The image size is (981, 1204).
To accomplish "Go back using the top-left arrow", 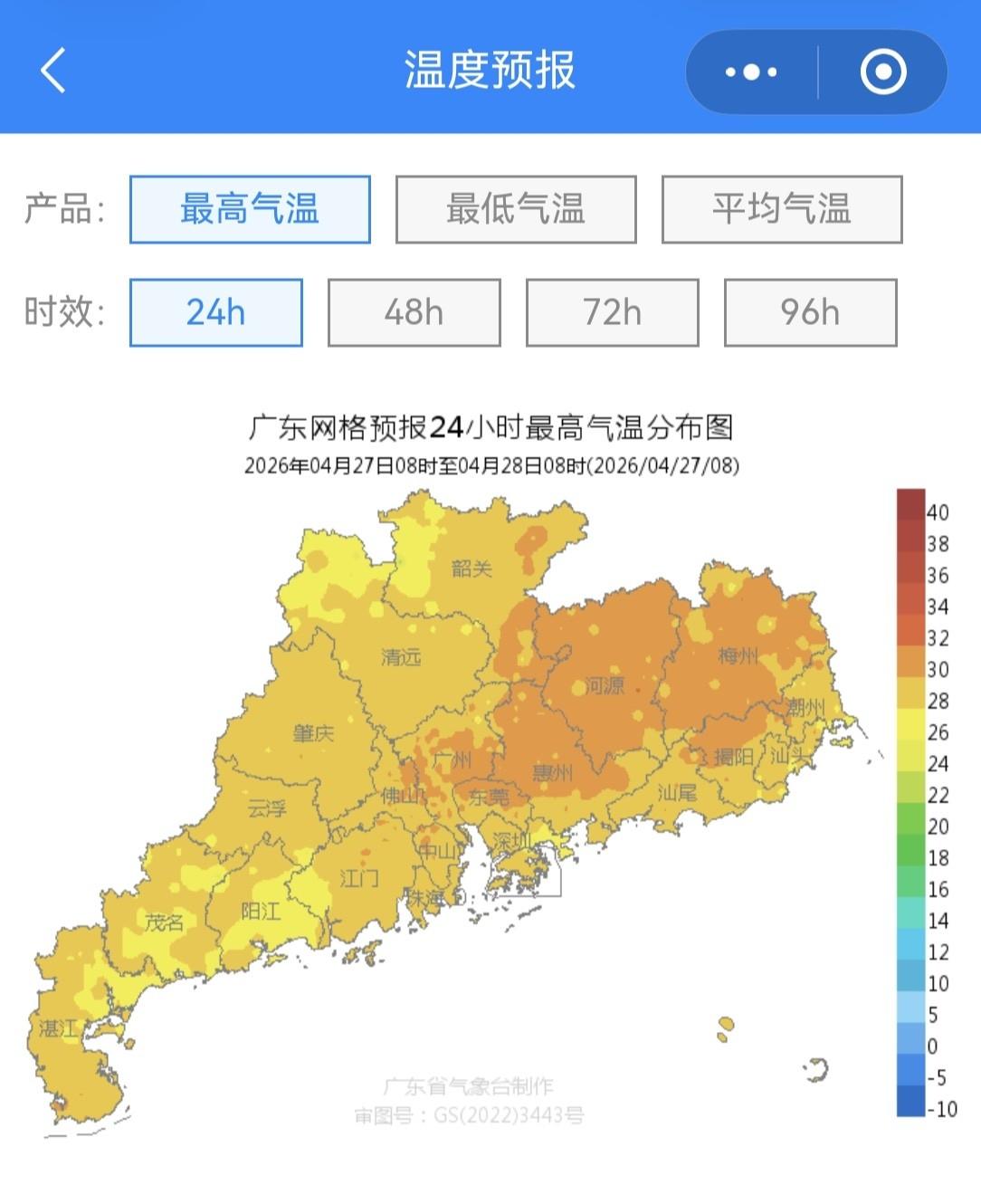I will pyautogui.click(x=53, y=71).
